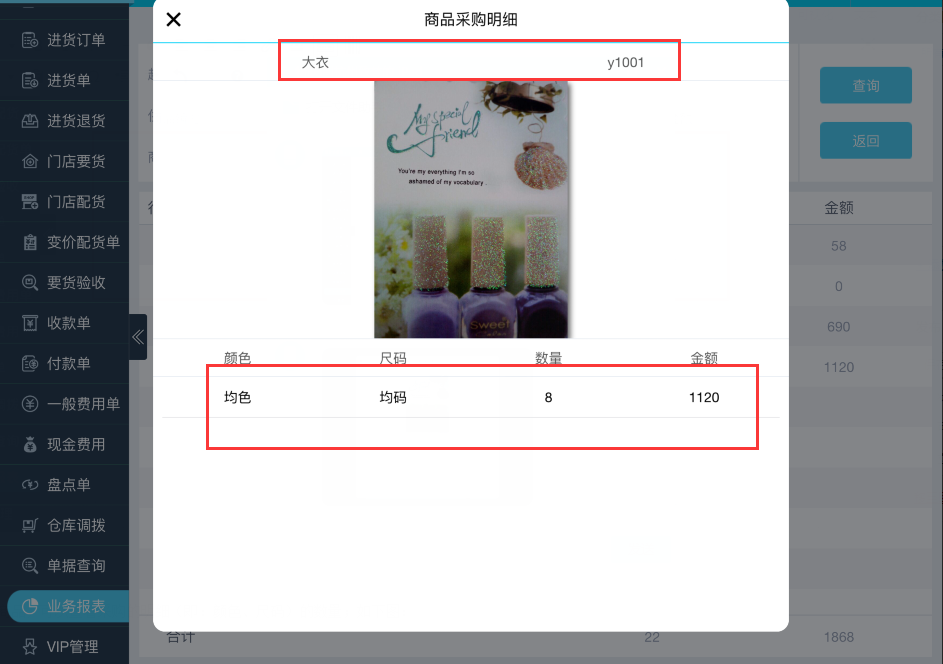Close the 商品采购明细 dialog
The width and height of the screenshot is (943, 664).
pos(174,20)
